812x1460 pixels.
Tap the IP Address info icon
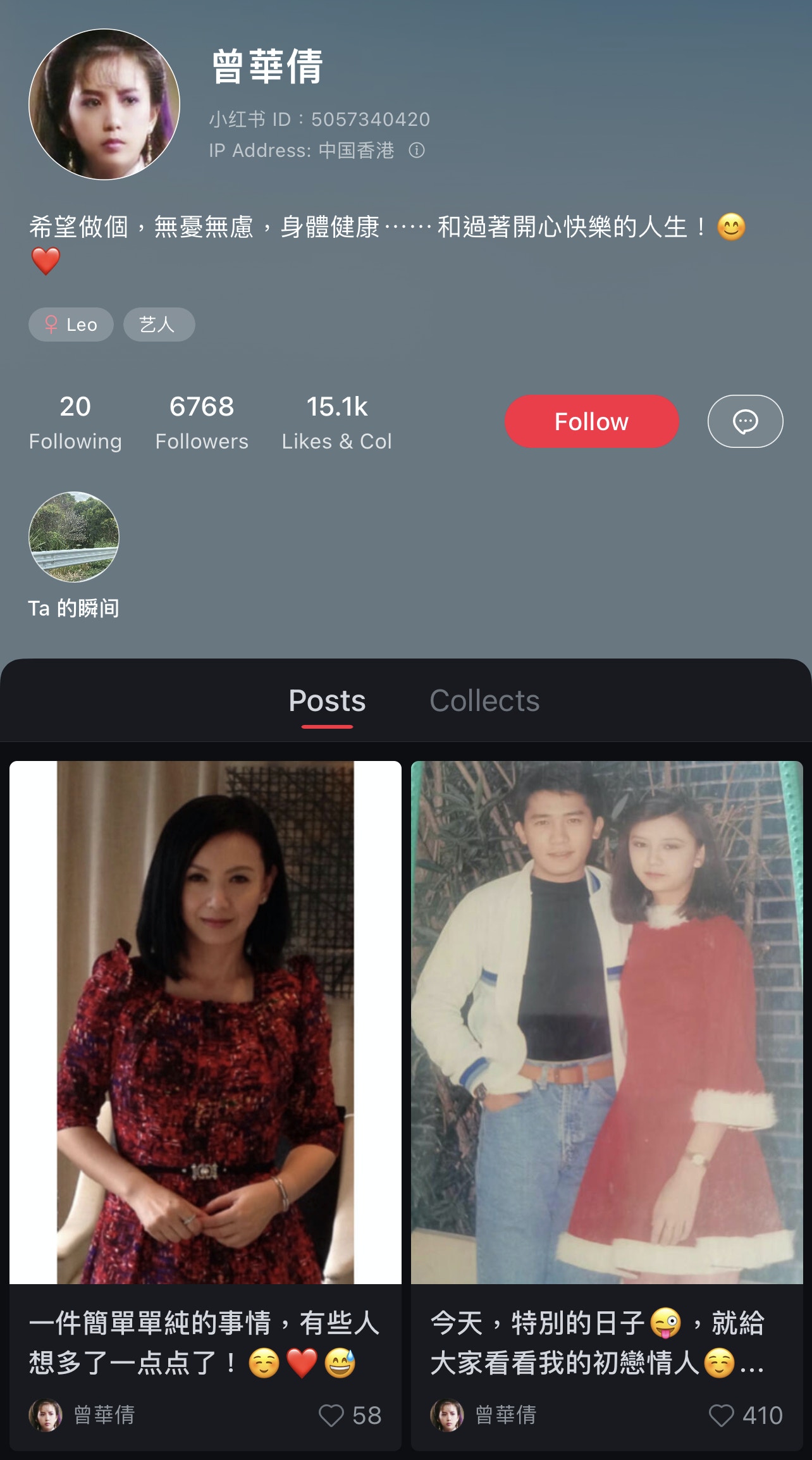416,151
